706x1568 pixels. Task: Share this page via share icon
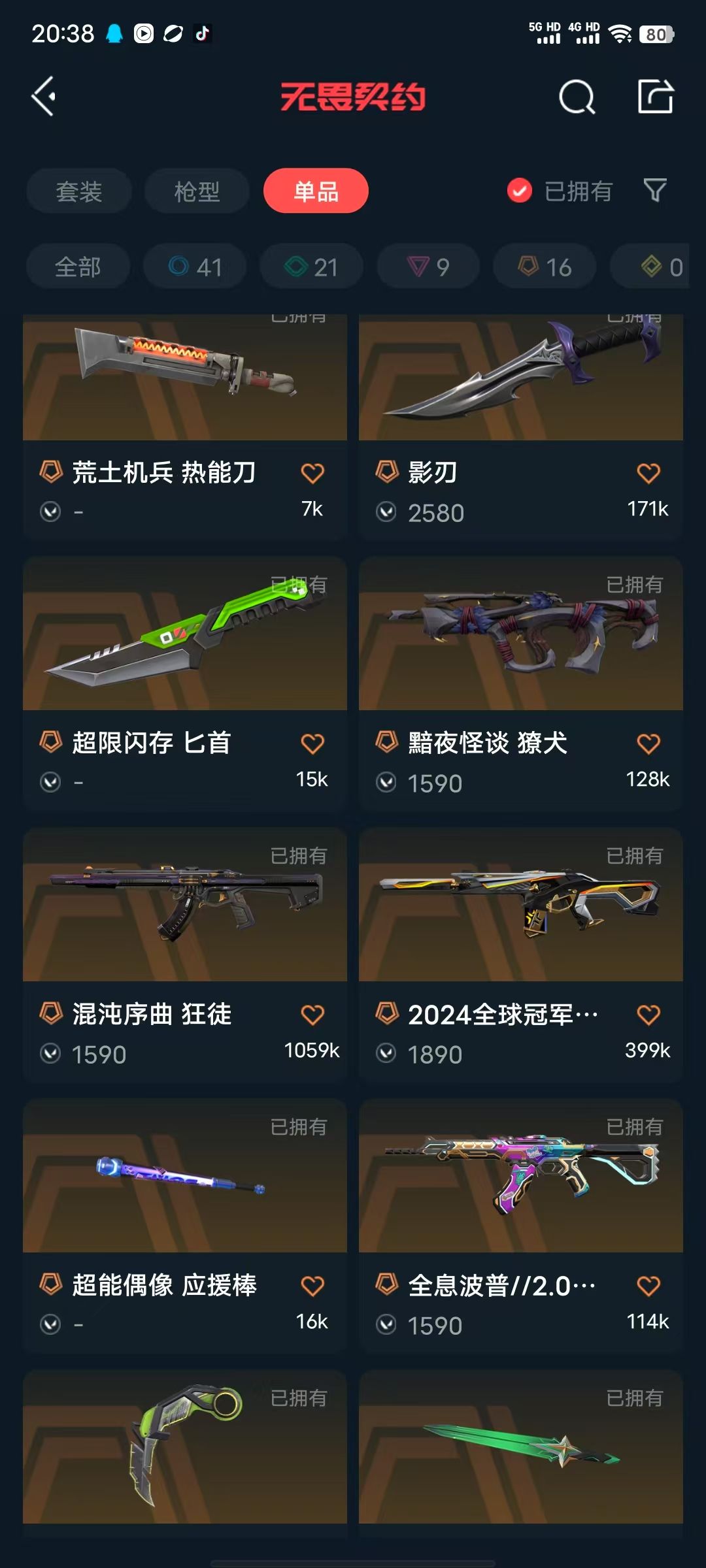coord(655,97)
